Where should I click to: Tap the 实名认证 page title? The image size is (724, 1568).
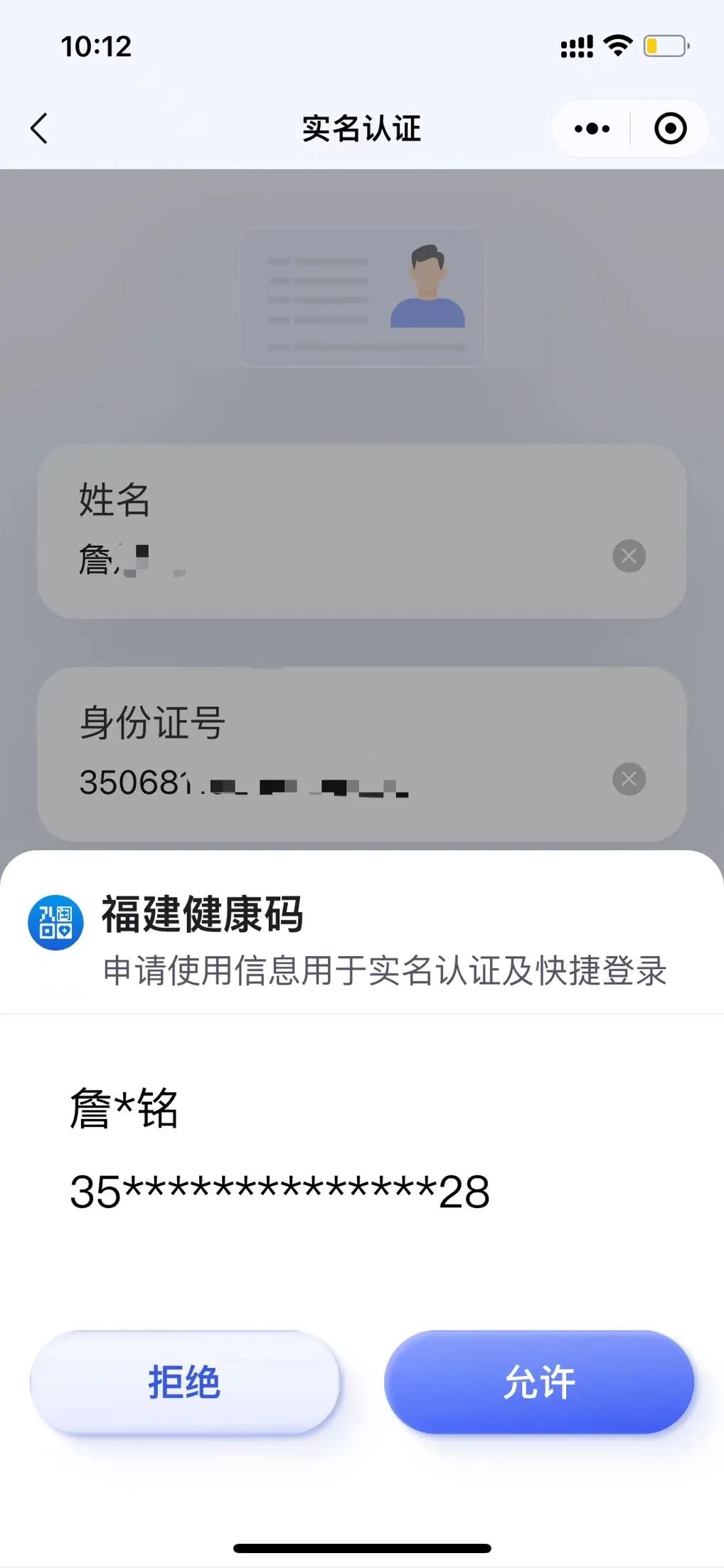361,128
